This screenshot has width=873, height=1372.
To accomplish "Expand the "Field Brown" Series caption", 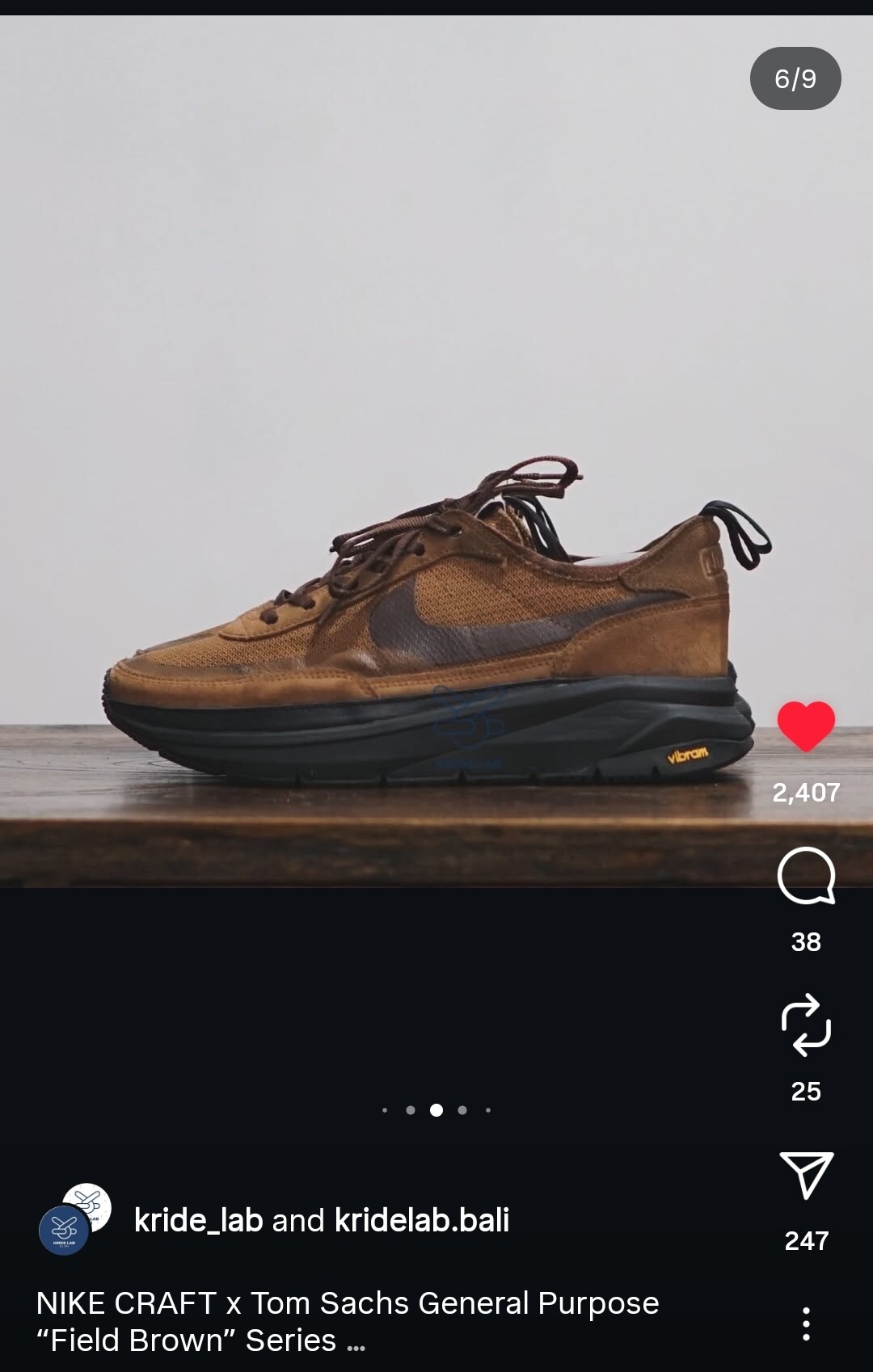I will coord(356,1341).
